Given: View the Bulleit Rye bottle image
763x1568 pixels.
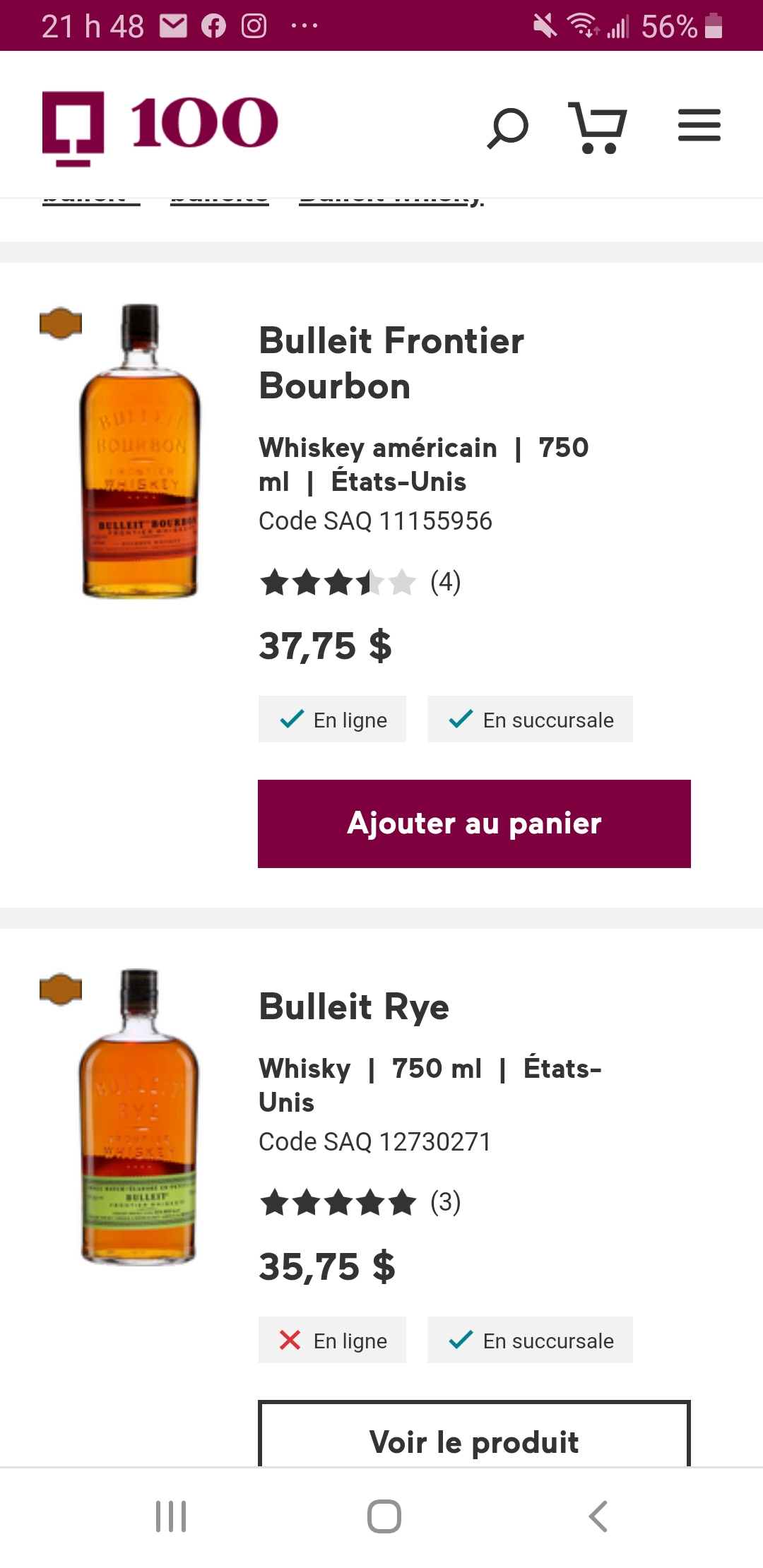Looking at the screenshot, I should pyautogui.click(x=138, y=1117).
